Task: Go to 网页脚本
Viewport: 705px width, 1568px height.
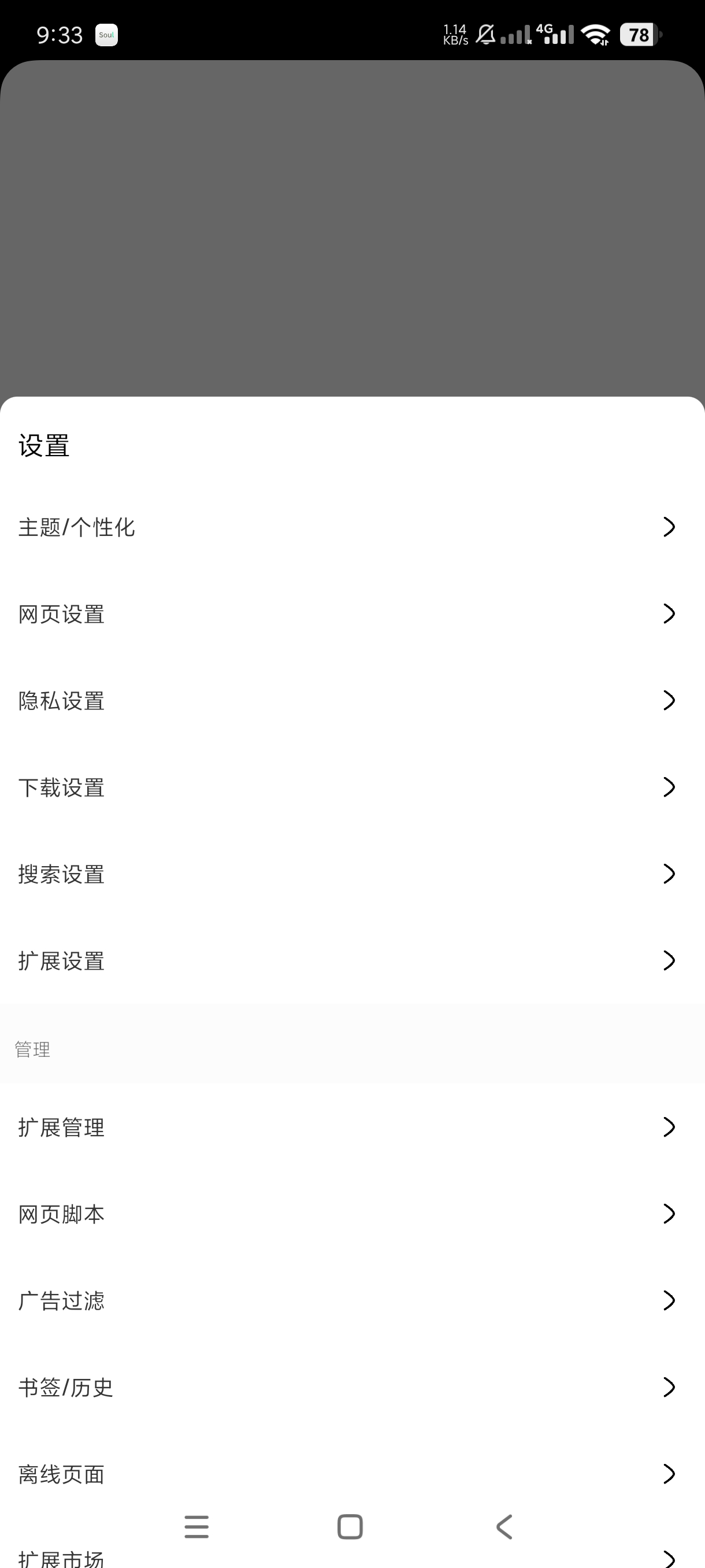Action: [x=352, y=1214]
